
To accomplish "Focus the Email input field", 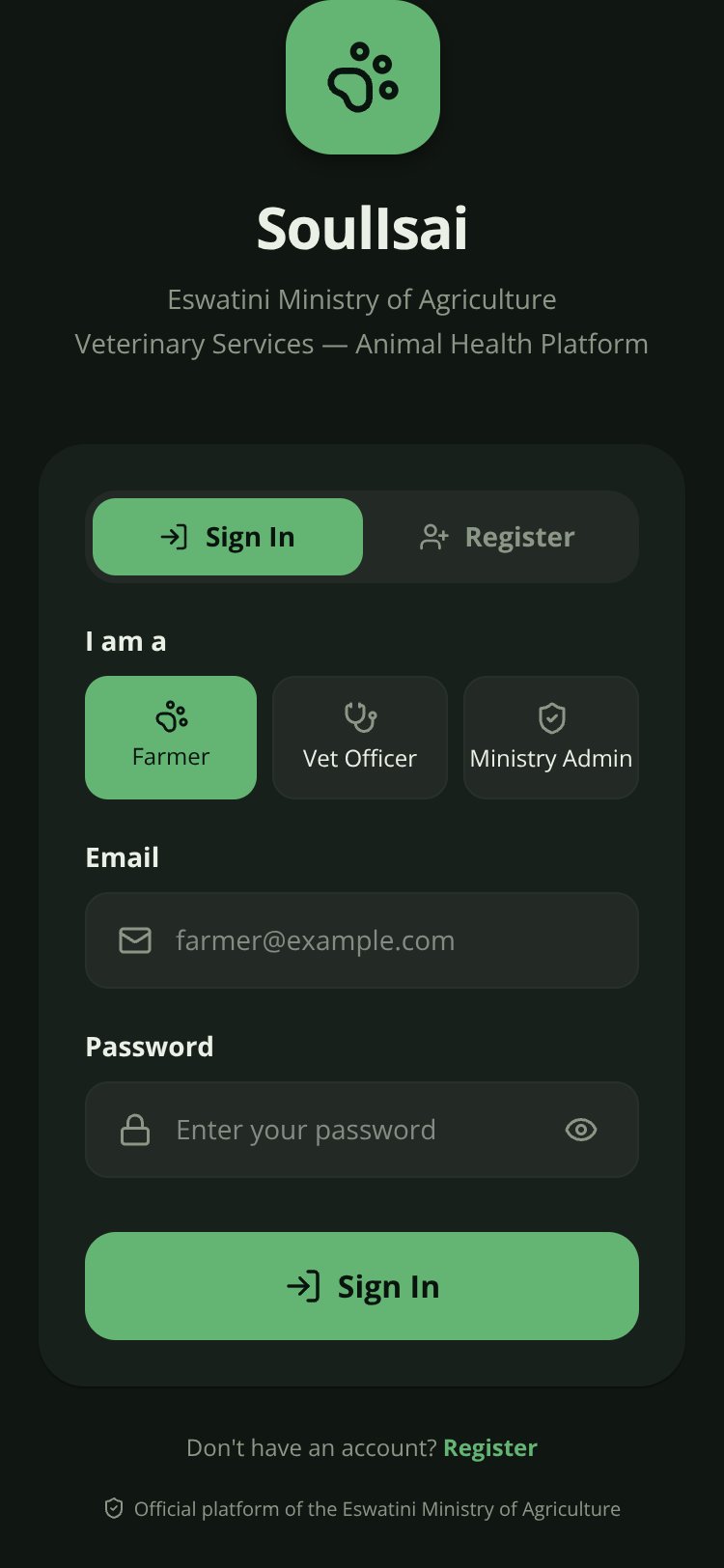I will [x=362, y=940].
